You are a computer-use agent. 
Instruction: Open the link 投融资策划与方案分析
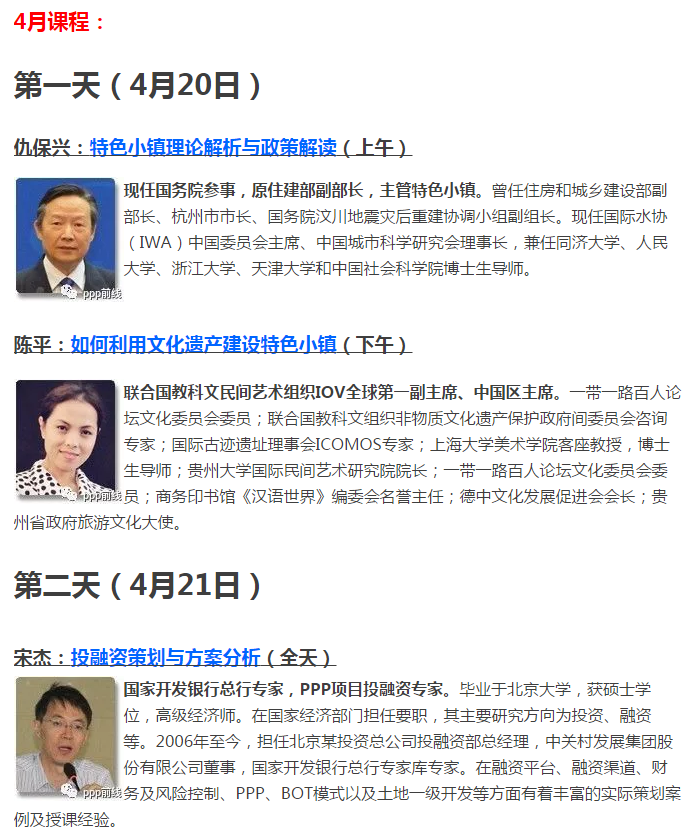[165, 658]
